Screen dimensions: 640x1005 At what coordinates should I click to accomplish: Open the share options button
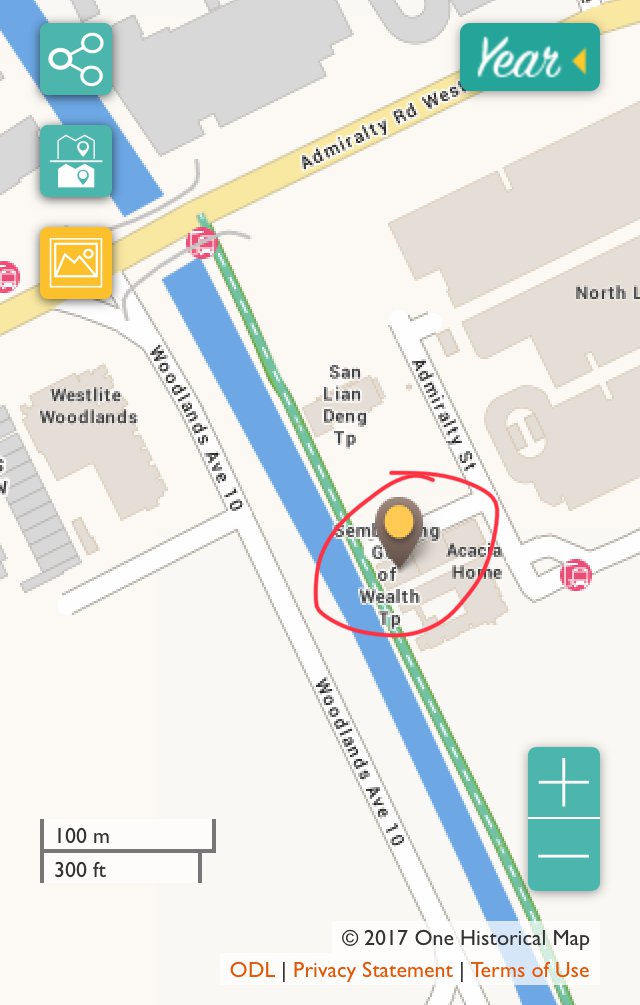coord(76,59)
